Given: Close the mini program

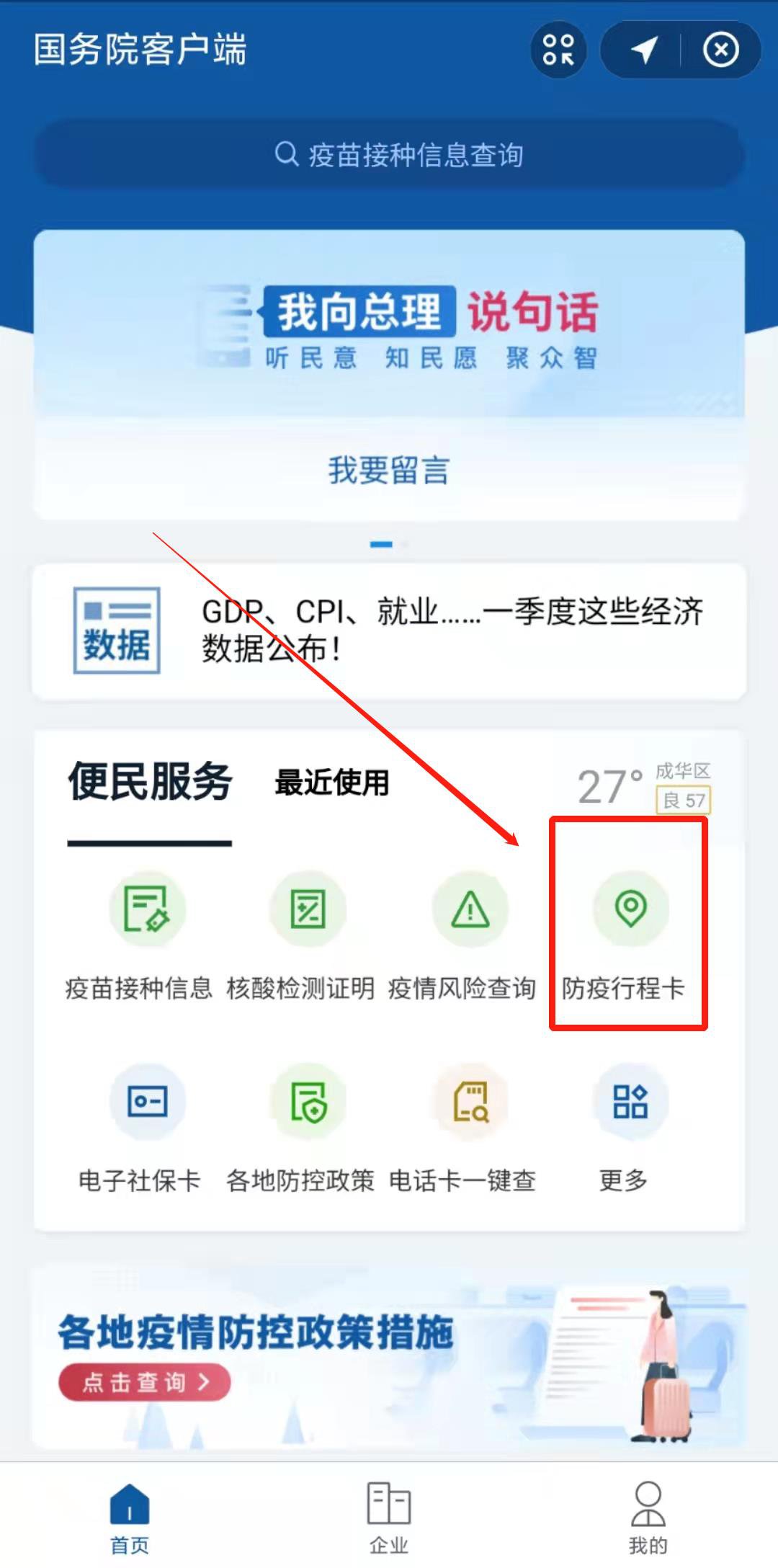Looking at the screenshot, I should (x=720, y=50).
